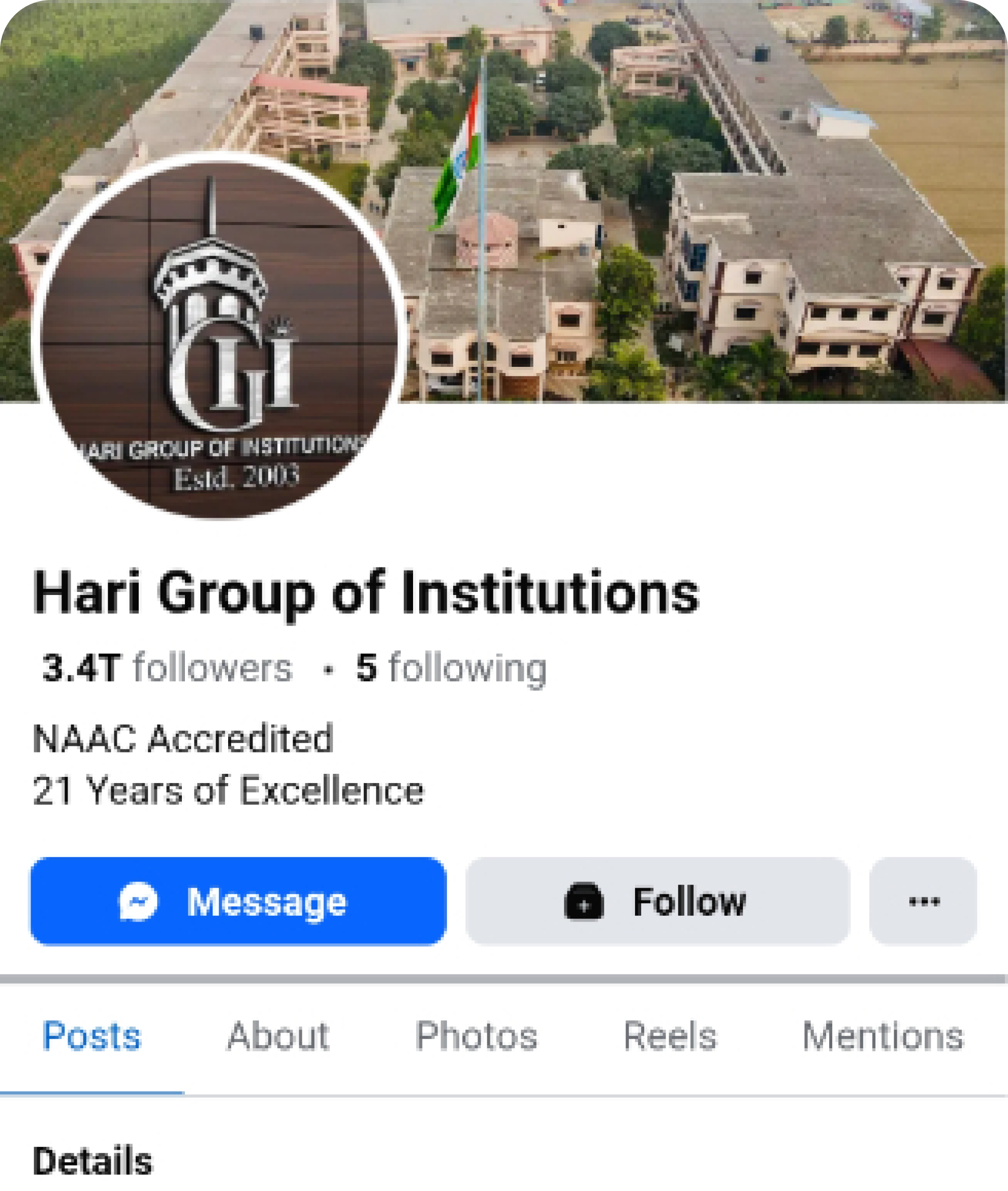
Task: Select the Posts tab
Action: pos(91,1036)
